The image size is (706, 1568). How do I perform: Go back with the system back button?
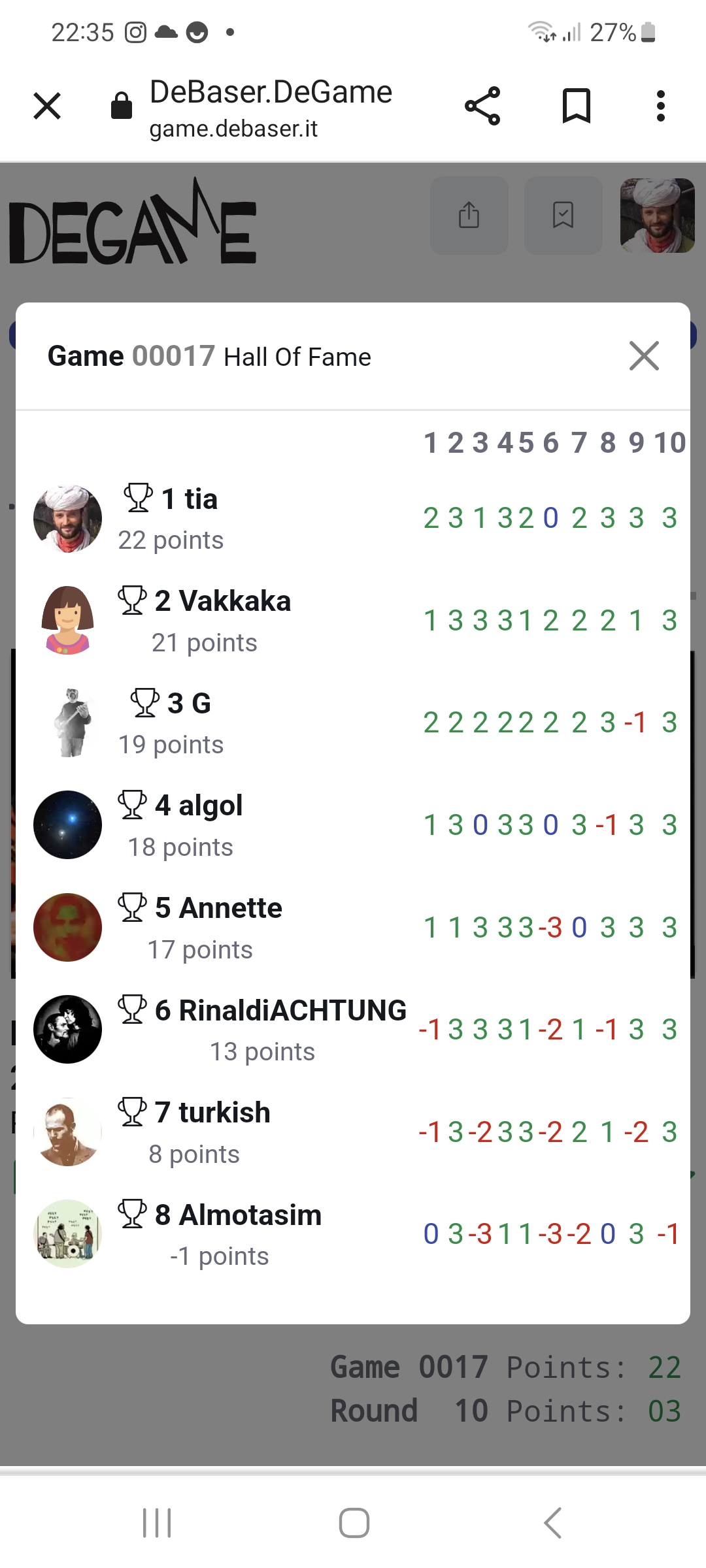coord(552,1523)
